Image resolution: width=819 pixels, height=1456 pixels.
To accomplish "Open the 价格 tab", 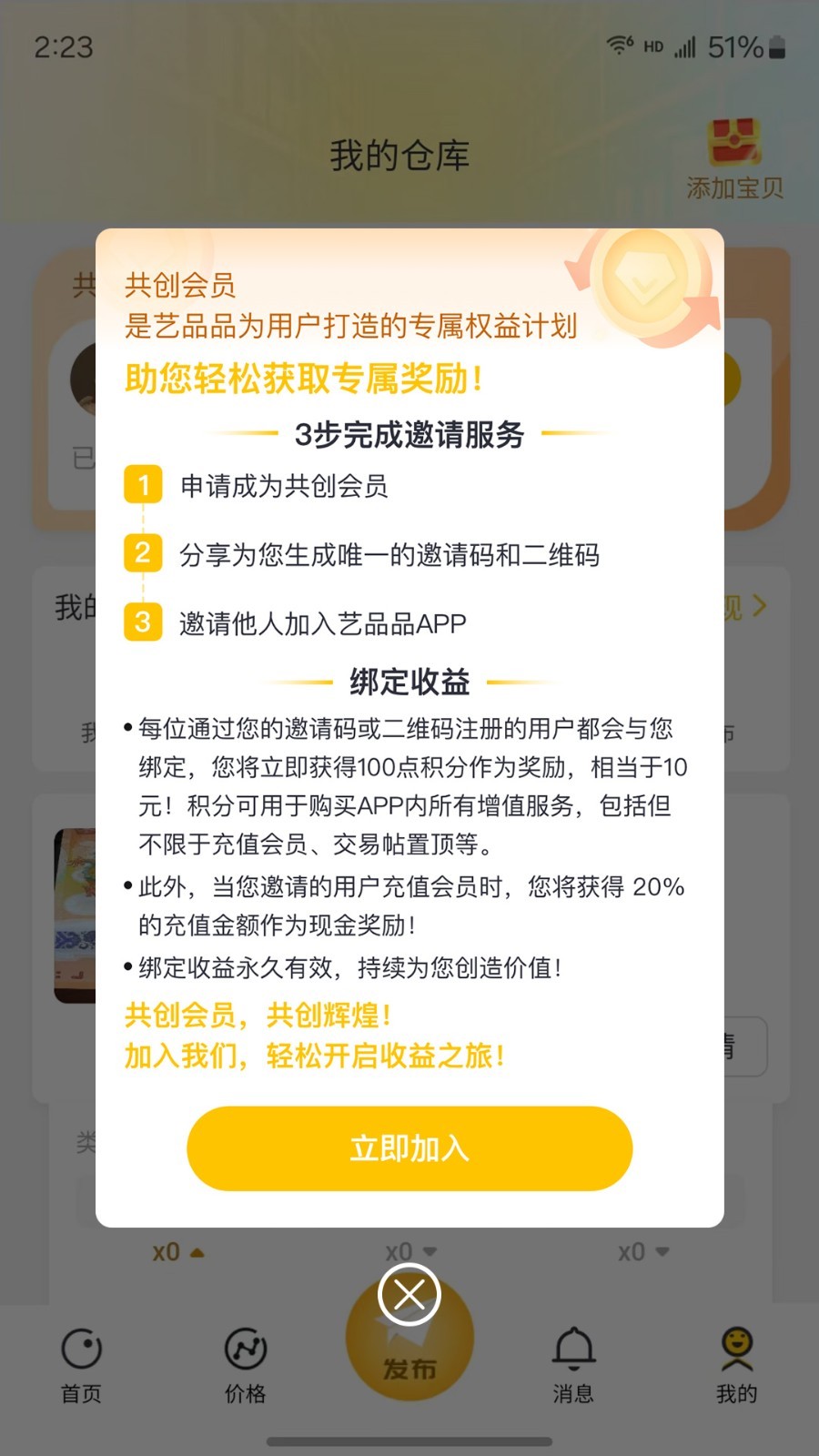I will point(246,1365).
